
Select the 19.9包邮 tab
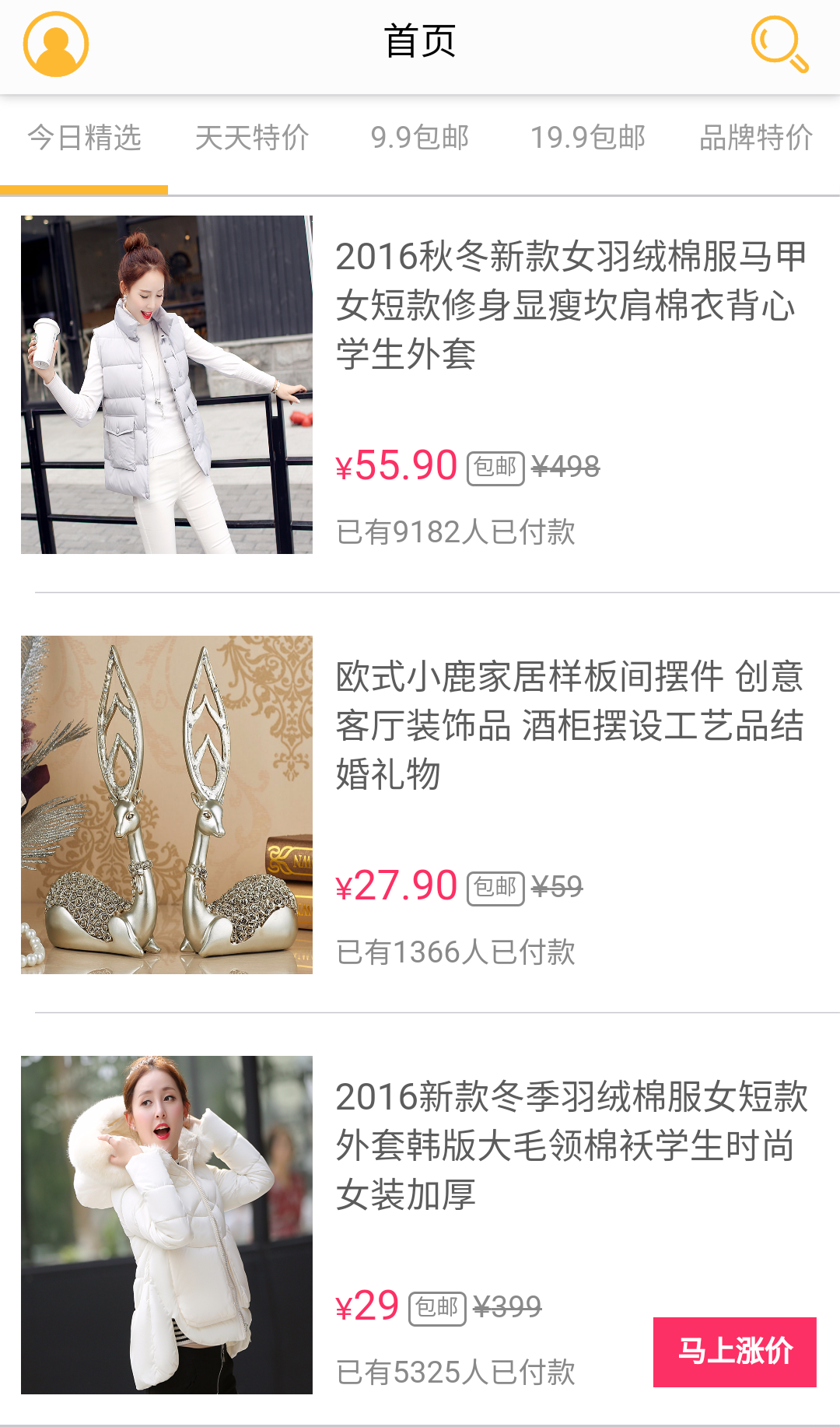point(588,138)
